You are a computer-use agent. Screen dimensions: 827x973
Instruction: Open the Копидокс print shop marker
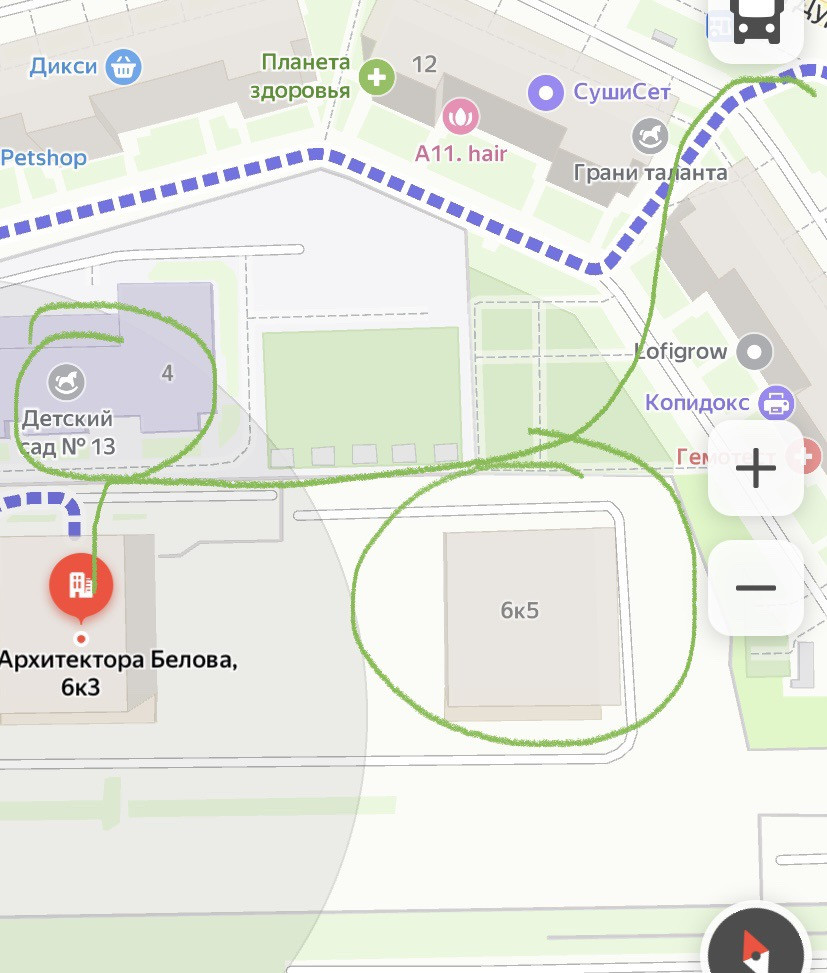click(776, 403)
